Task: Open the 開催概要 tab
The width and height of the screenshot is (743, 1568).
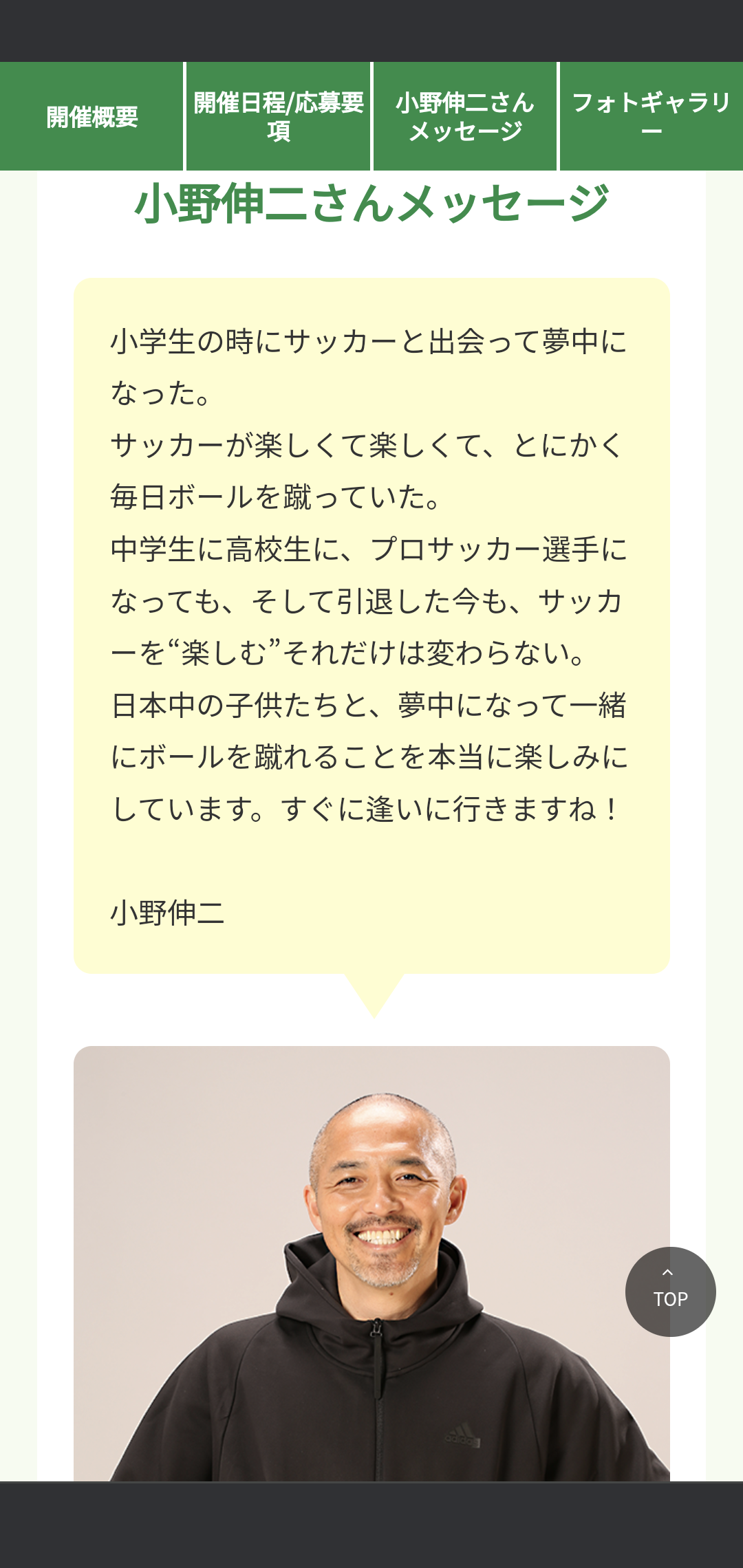Action: tap(92, 116)
